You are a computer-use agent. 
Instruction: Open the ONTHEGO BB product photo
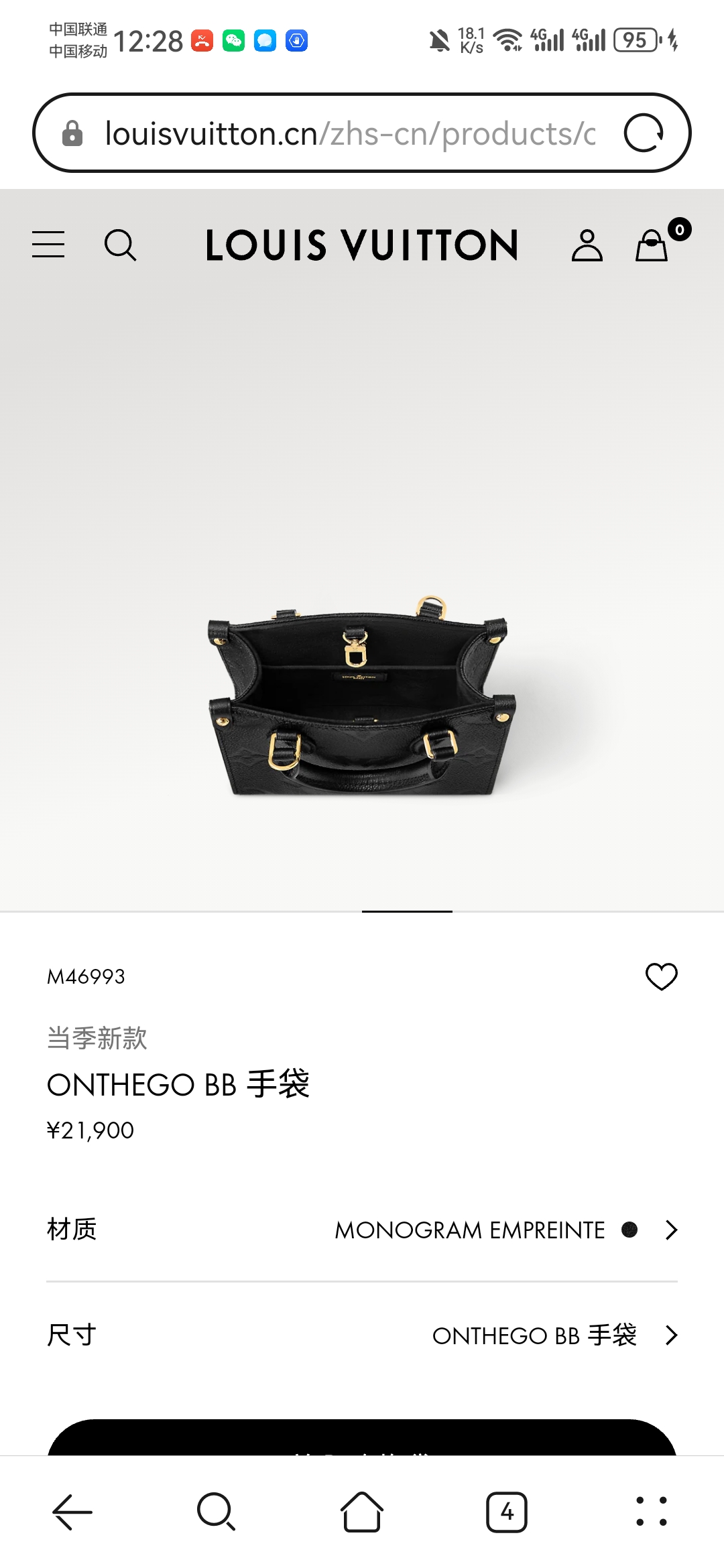pyautogui.click(x=362, y=697)
